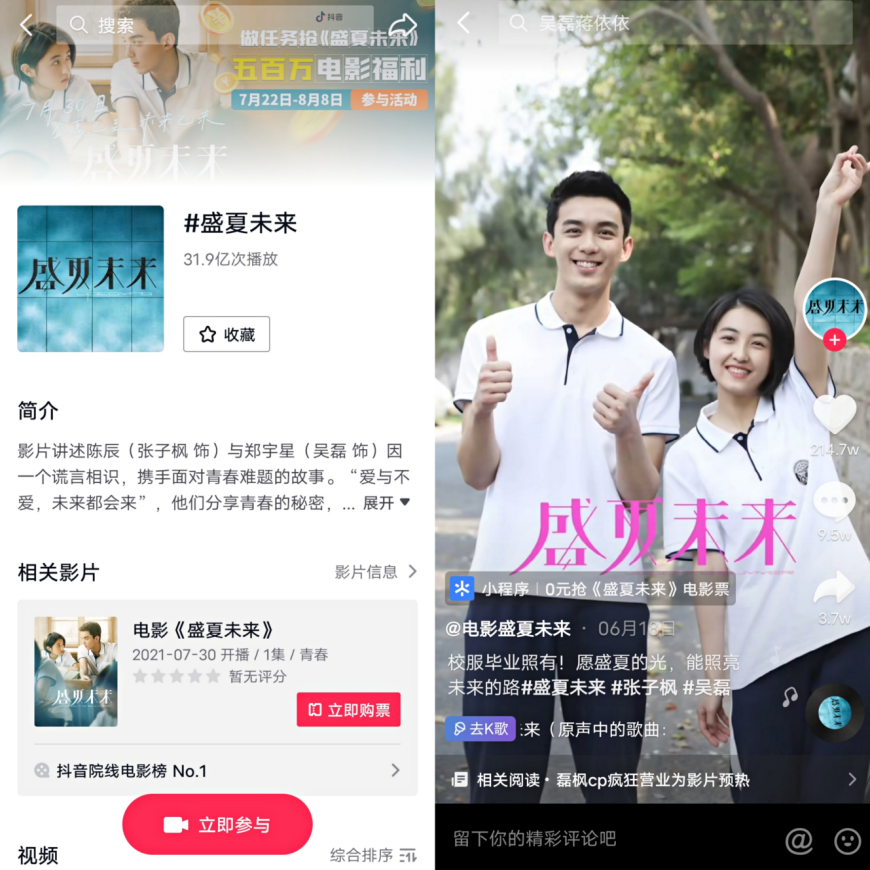Tap 立即参与 to record a video
Screen dimensions: 870x870
[217, 824]
